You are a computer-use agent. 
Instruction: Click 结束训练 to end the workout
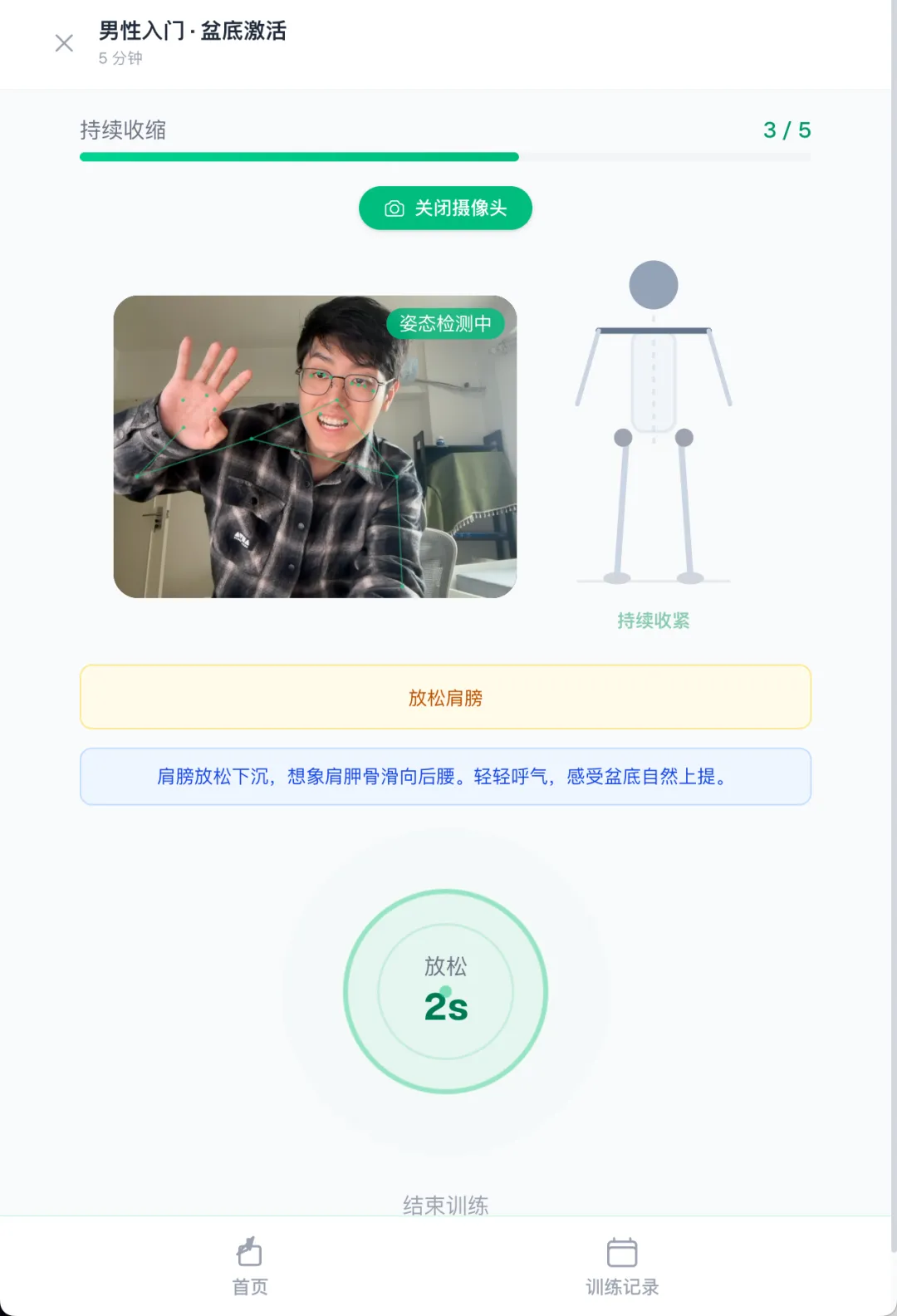pos(445,1203)
